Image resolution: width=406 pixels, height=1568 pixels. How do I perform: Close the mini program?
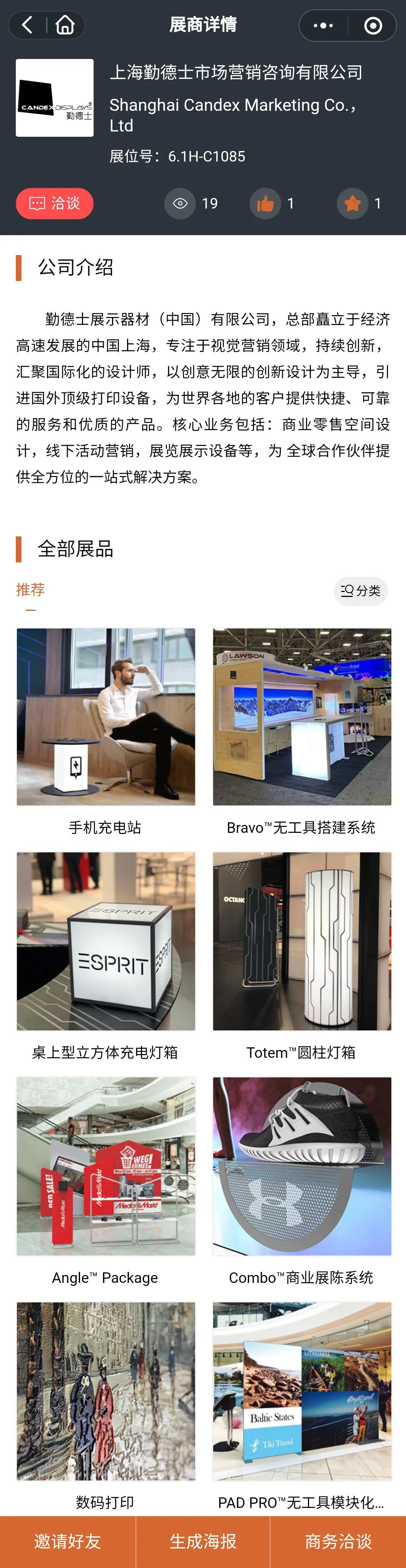373,26
